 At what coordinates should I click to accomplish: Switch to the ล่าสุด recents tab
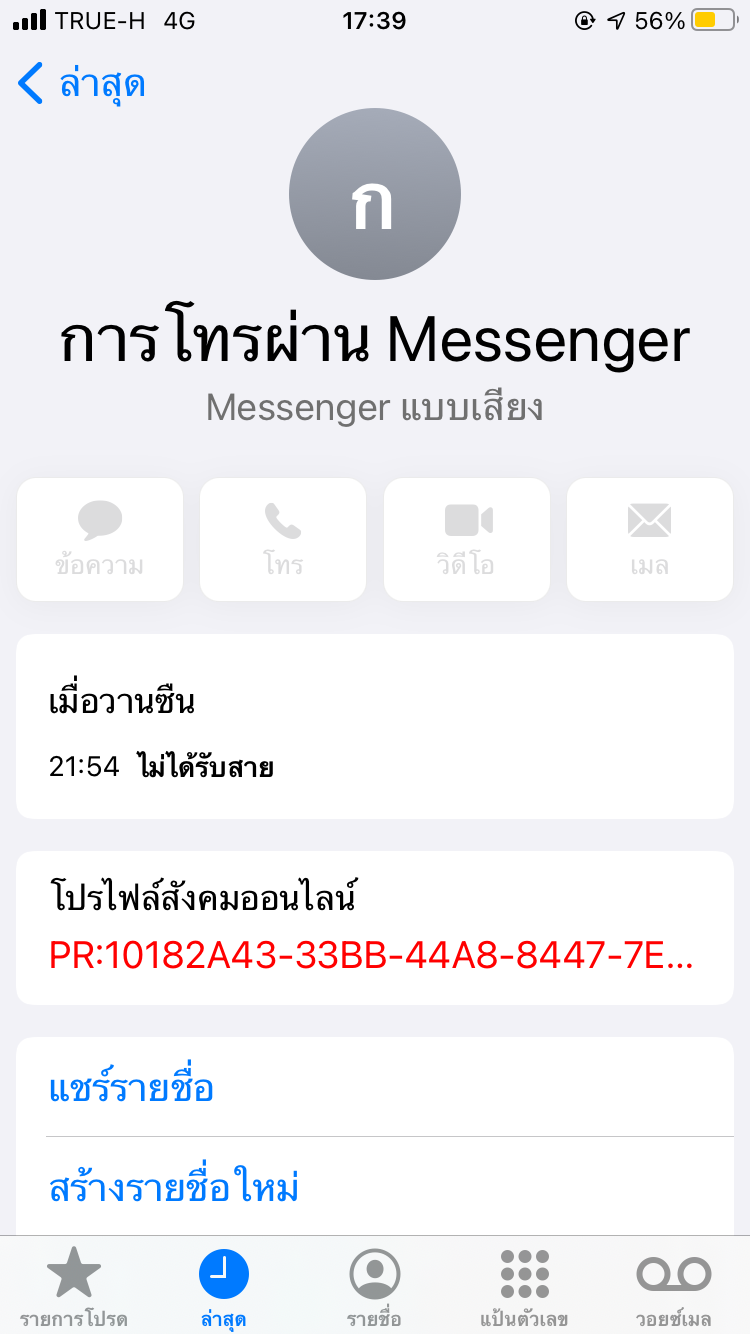point(224,1287)
